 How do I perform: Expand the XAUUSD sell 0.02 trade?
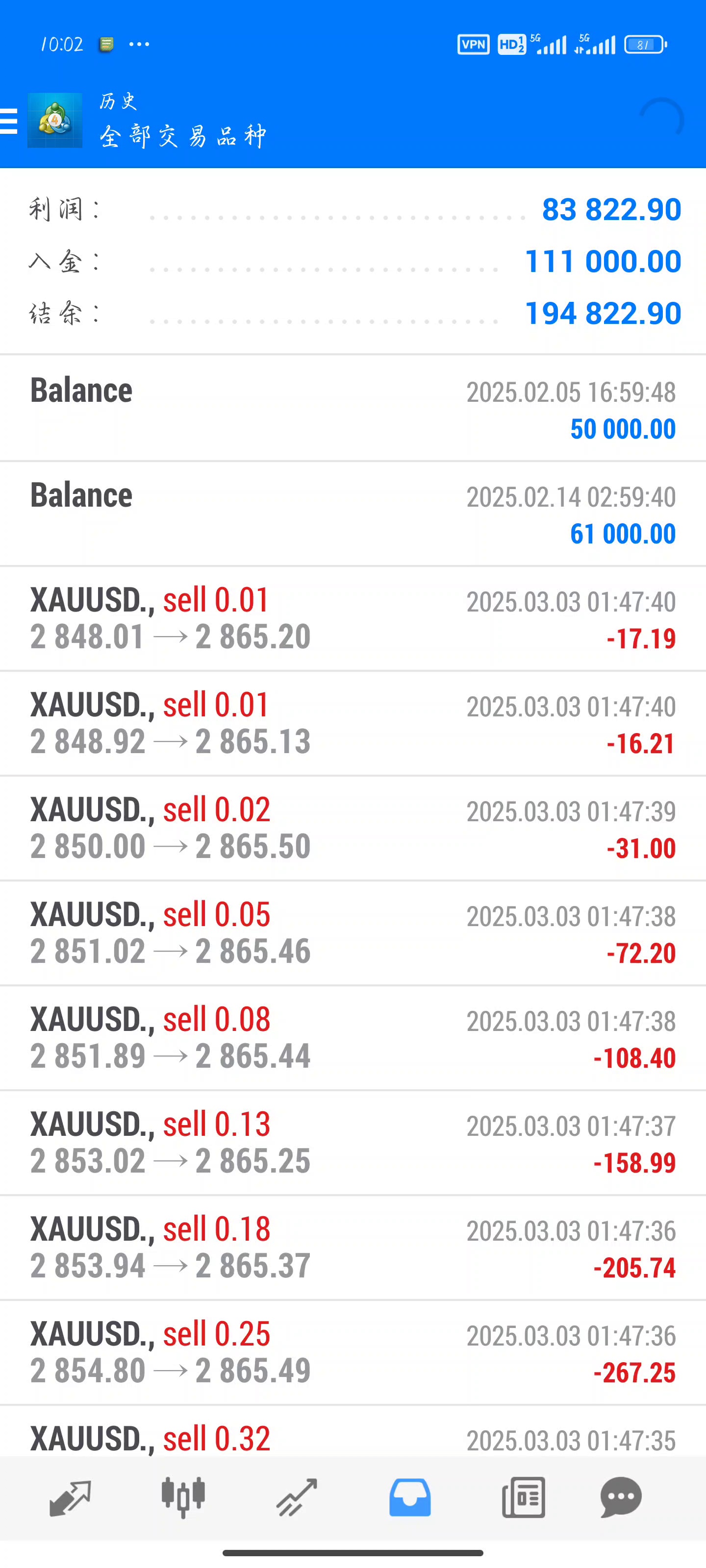click(x=353, y=828)
